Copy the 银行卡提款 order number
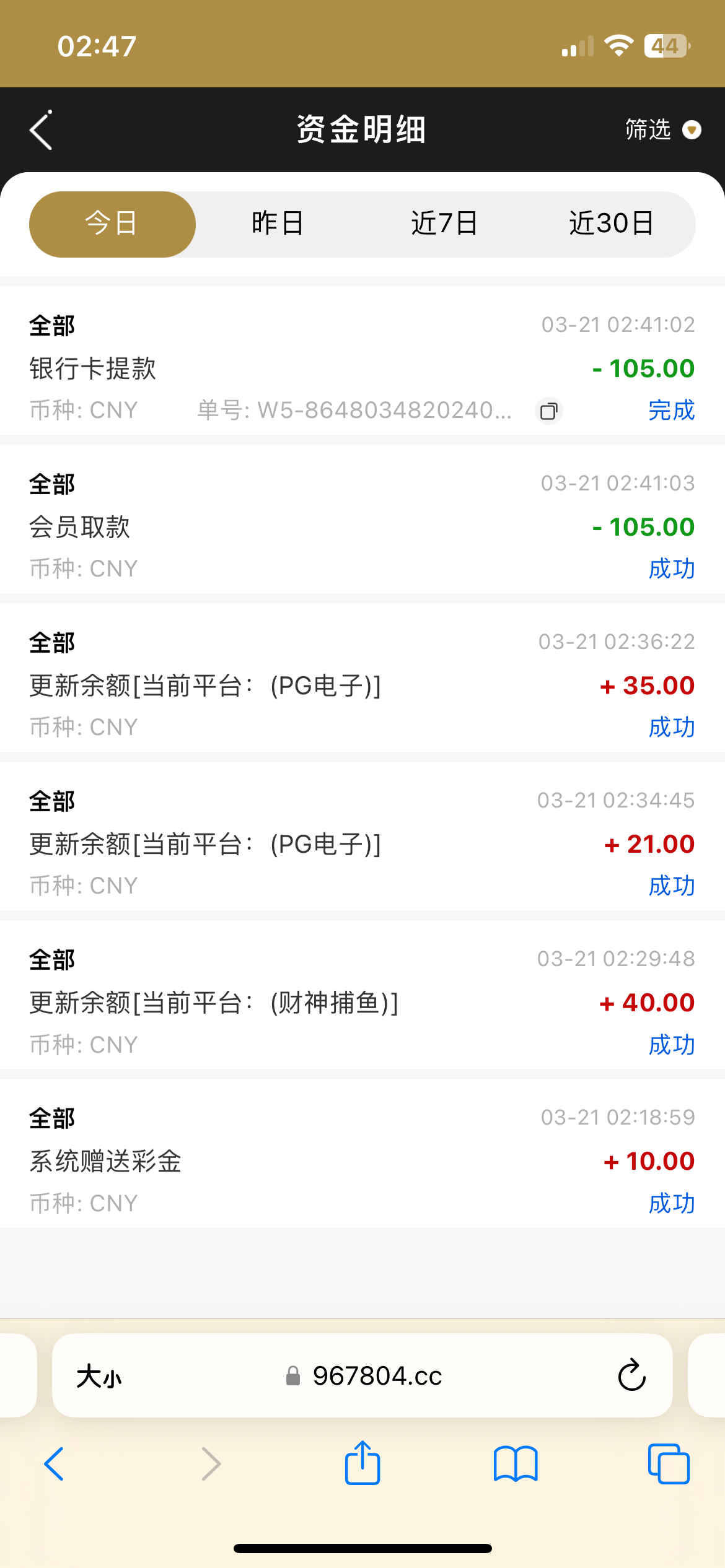Image resolution: width=725 pixels, height=1568 pixels. click(549, 411)
